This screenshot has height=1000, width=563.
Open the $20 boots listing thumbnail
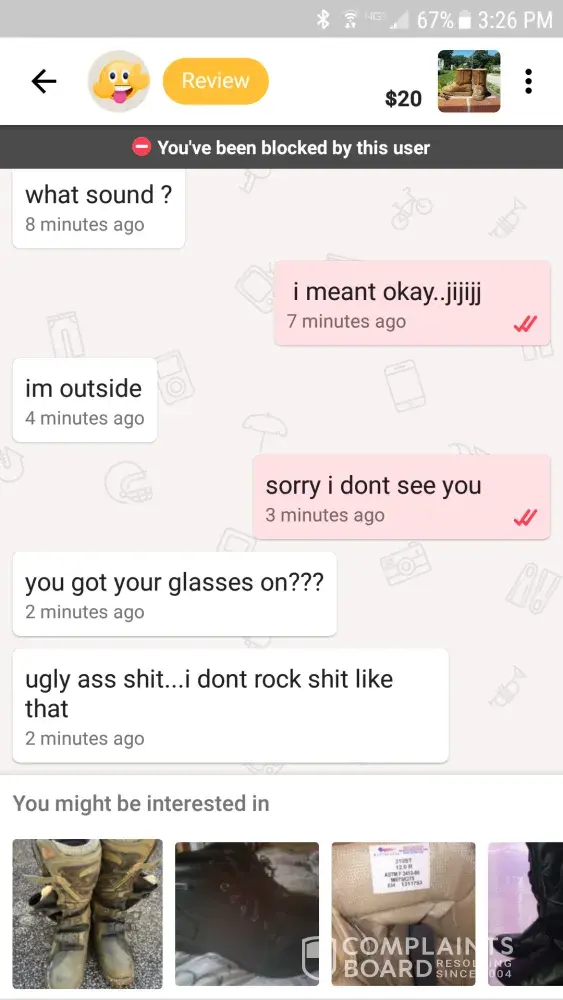(x=469, y=81)
